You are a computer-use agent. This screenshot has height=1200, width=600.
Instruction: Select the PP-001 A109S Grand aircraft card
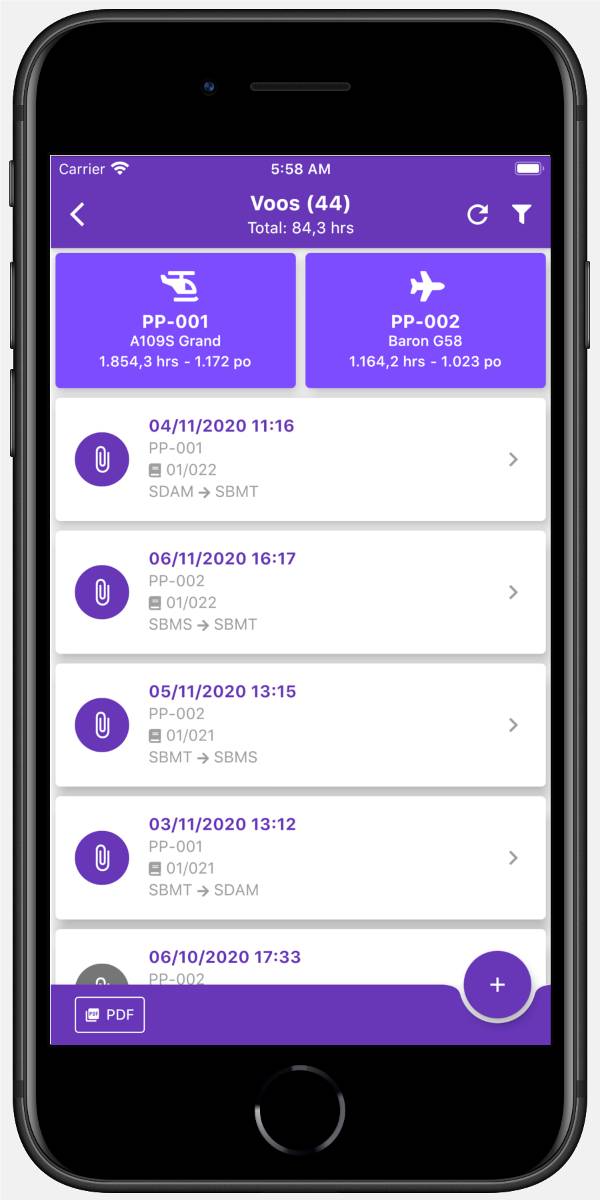[175, 320]
